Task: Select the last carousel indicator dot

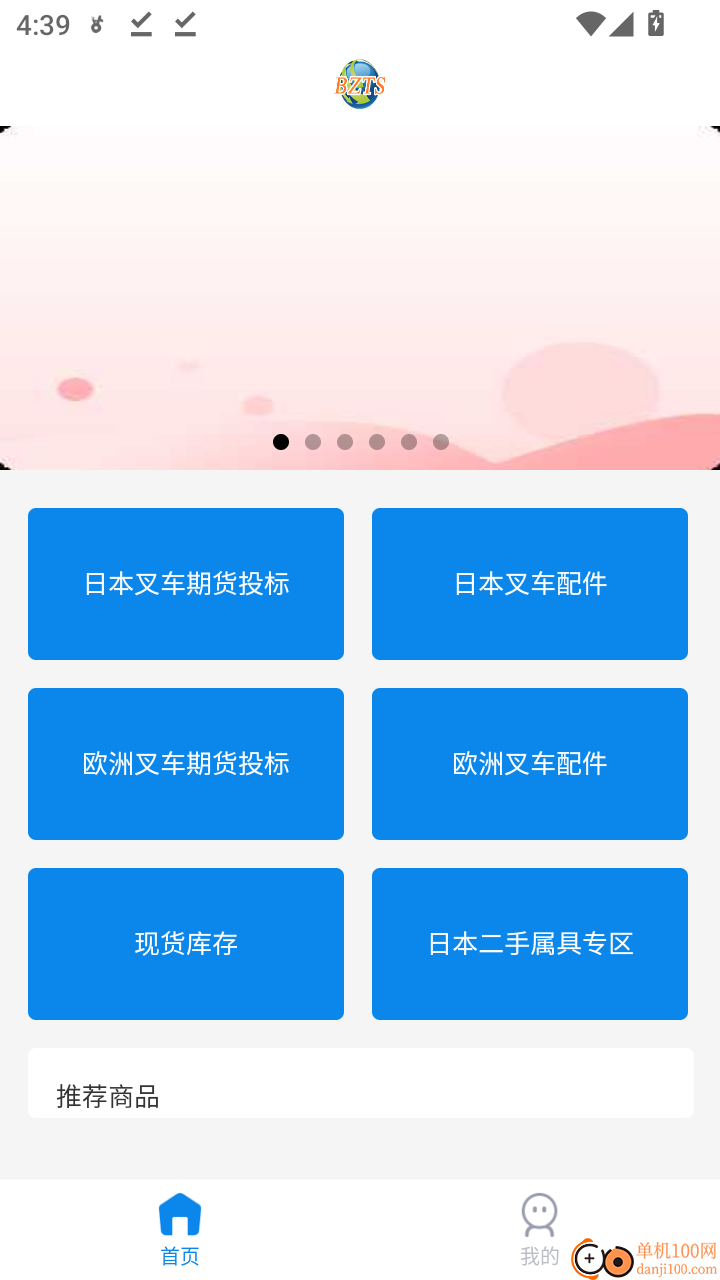Action: coord(441,441)
